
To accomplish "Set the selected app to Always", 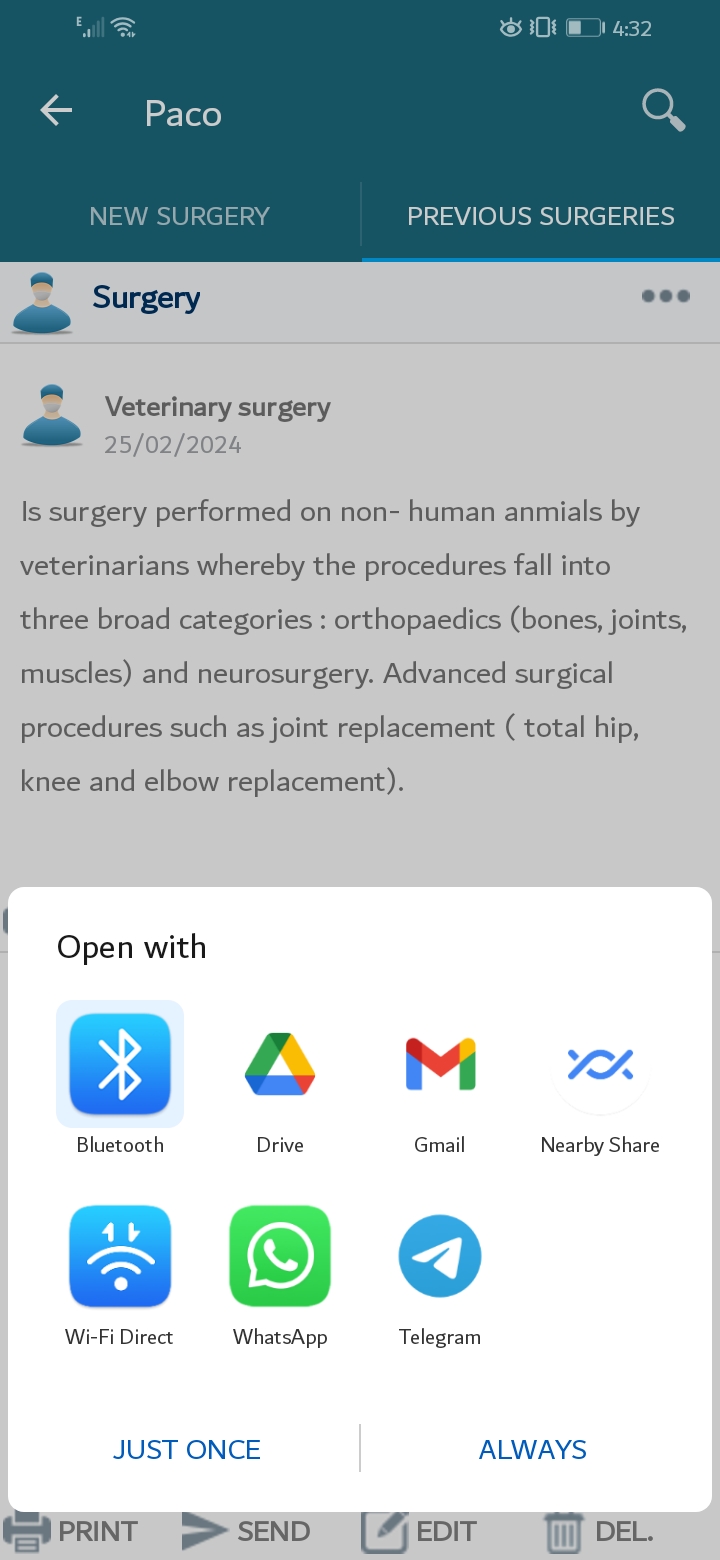I will [x=533, y=1449].
